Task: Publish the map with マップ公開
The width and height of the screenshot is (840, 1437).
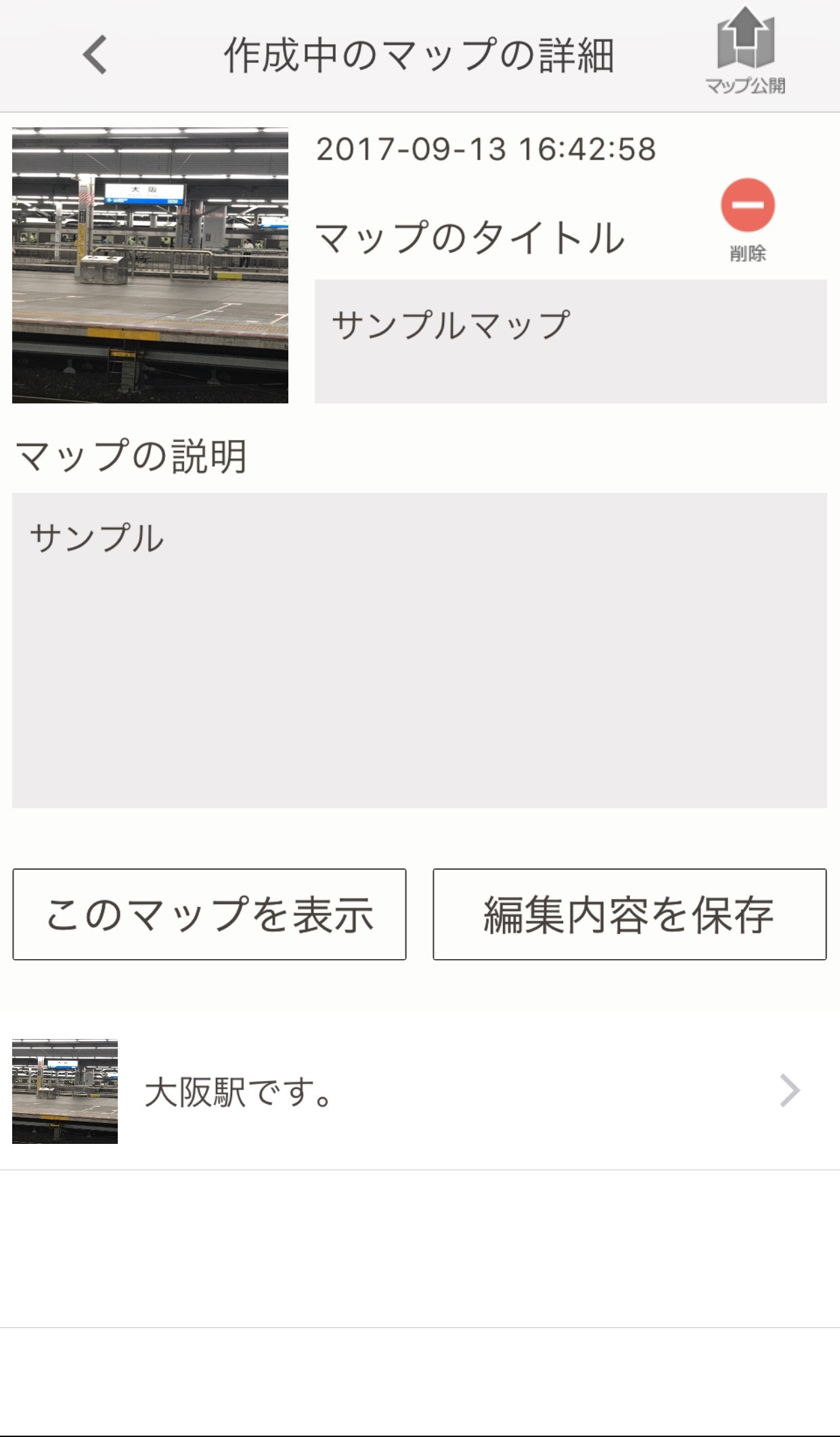Action: [745, 51]
